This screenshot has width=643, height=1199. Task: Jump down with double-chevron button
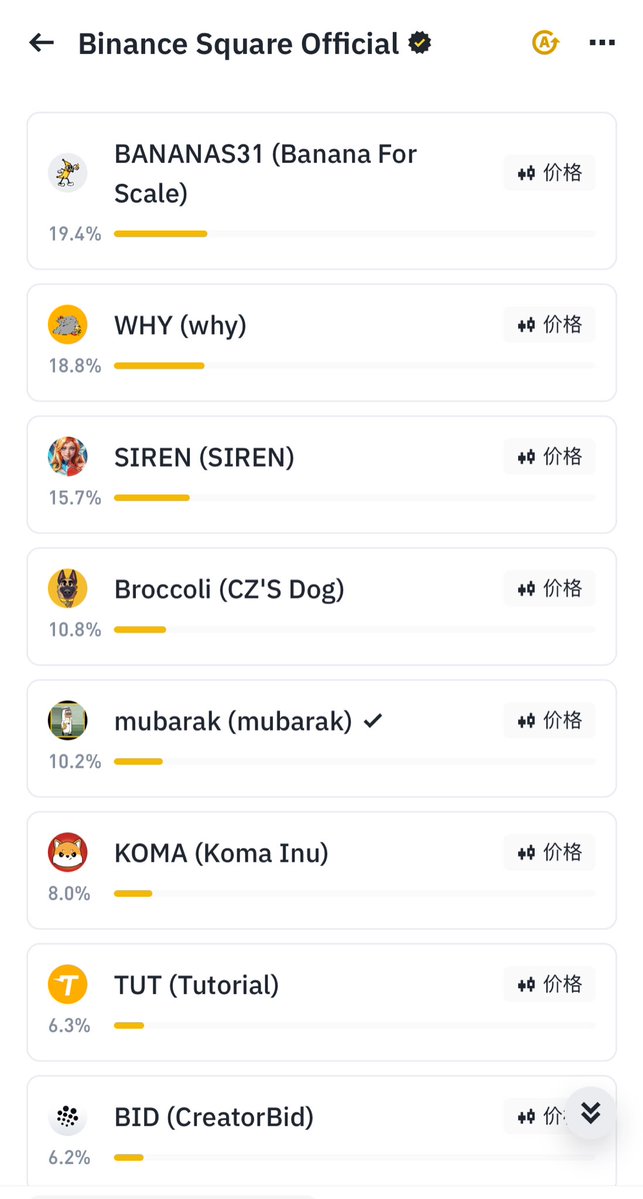[590, 1113]
